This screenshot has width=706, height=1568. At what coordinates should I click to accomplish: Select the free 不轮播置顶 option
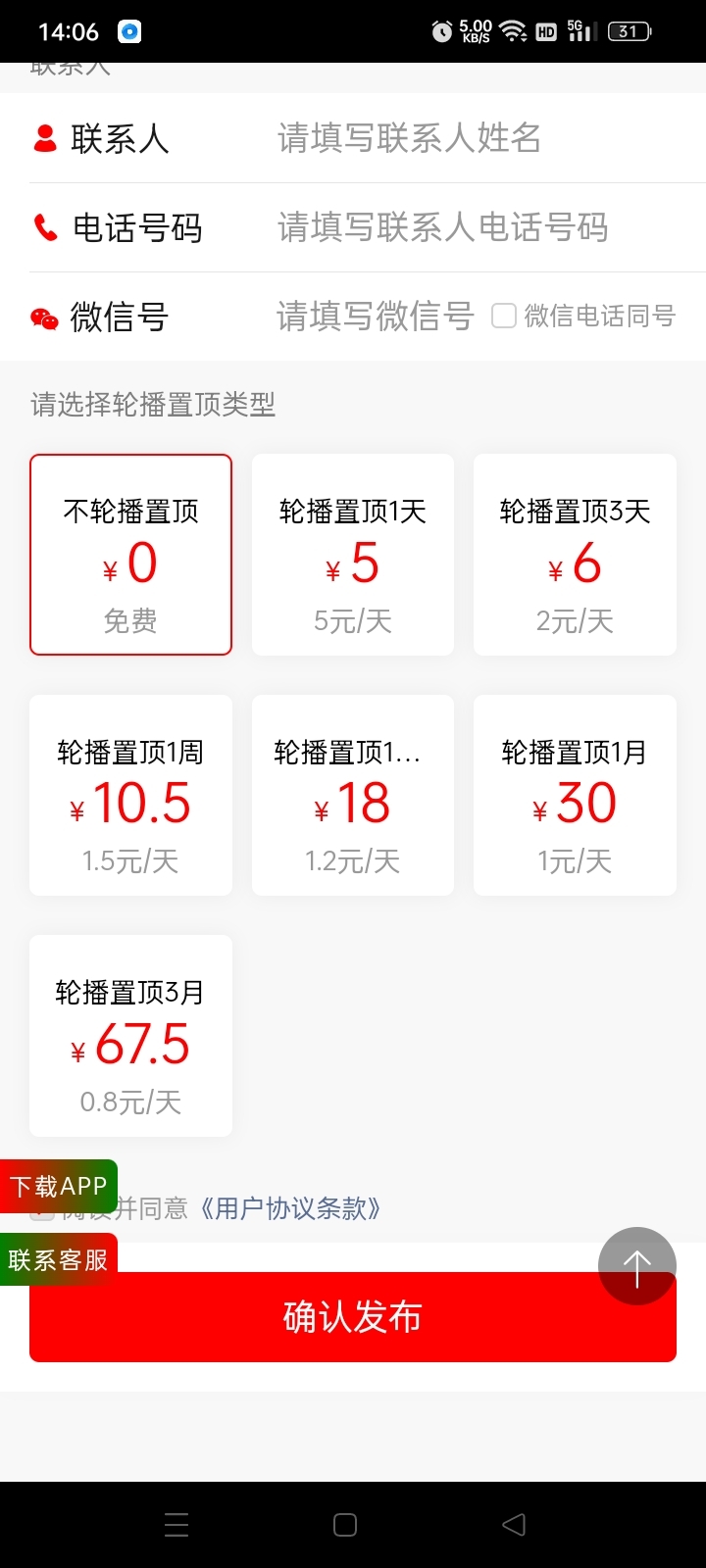click(130, 554)
